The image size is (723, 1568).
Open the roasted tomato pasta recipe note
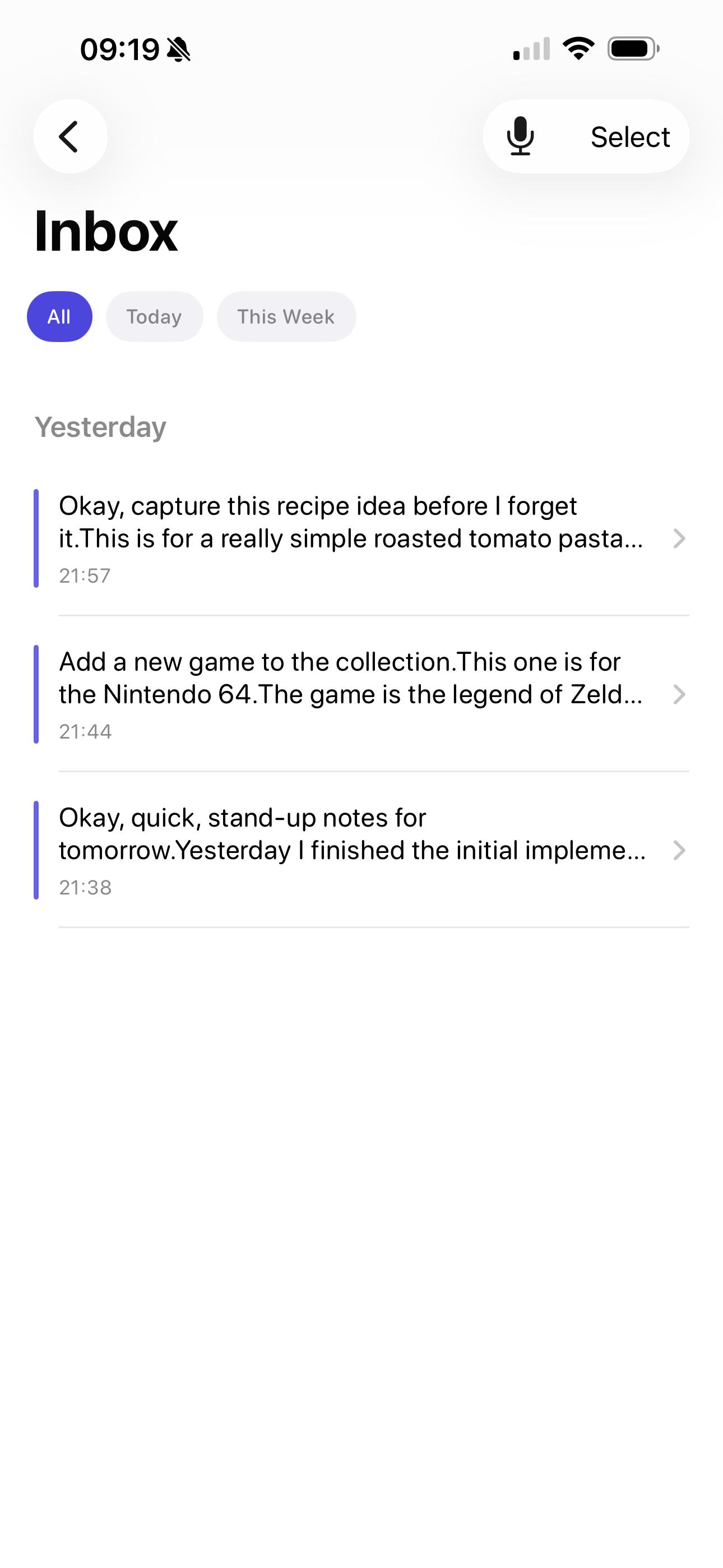pos(359,538)
